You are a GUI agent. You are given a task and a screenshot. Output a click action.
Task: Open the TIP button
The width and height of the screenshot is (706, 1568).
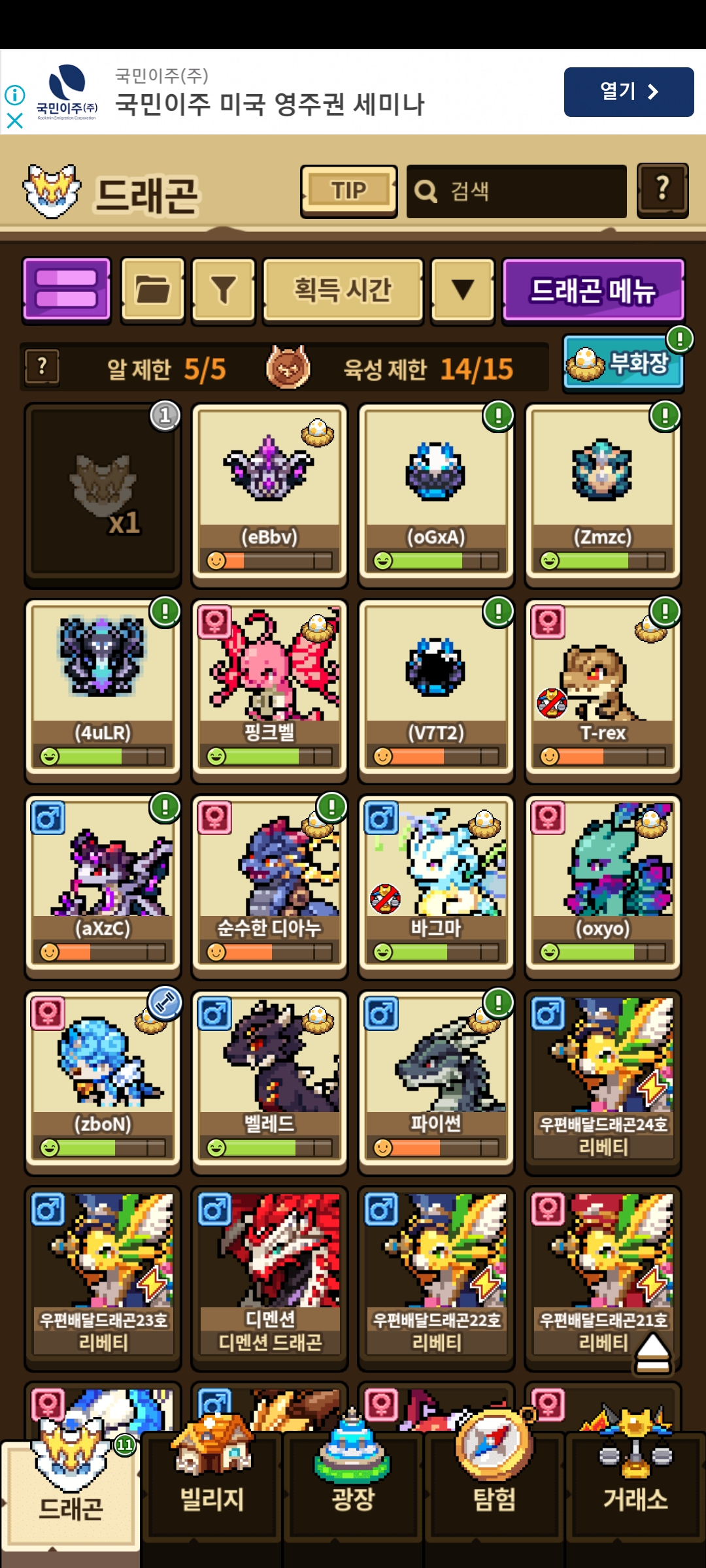coord(349,191)
